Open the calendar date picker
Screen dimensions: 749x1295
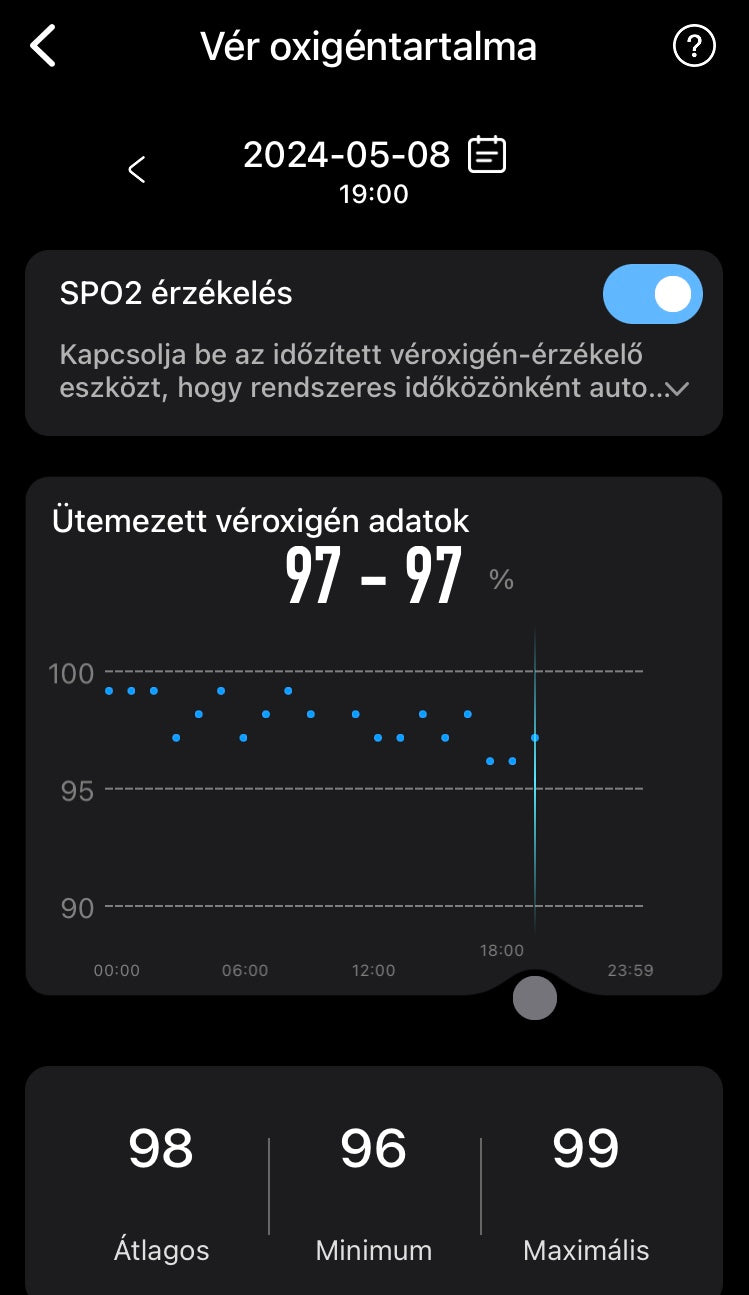coord(487,155)
